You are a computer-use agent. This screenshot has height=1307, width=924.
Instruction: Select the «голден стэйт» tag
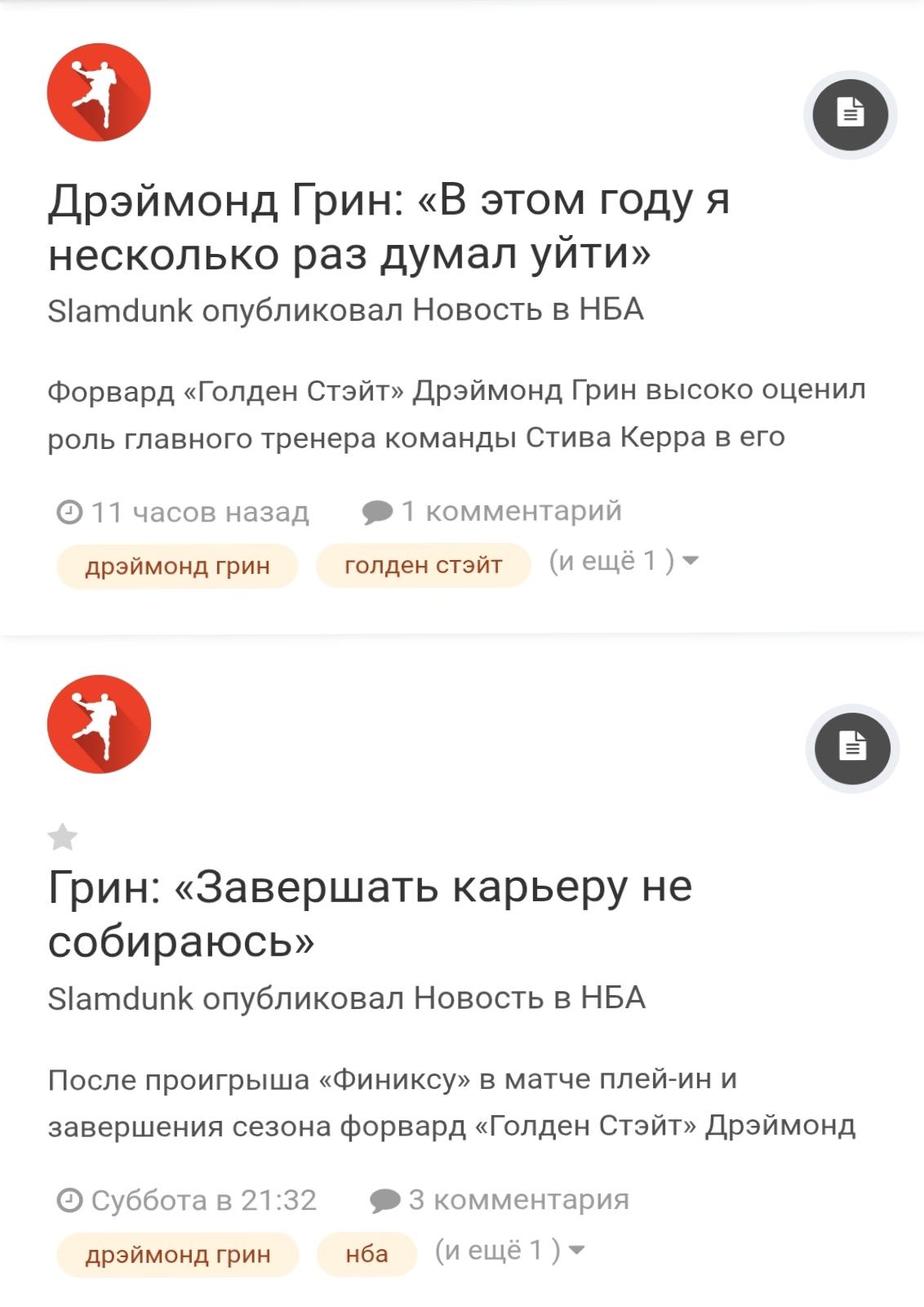click(423, 565)
